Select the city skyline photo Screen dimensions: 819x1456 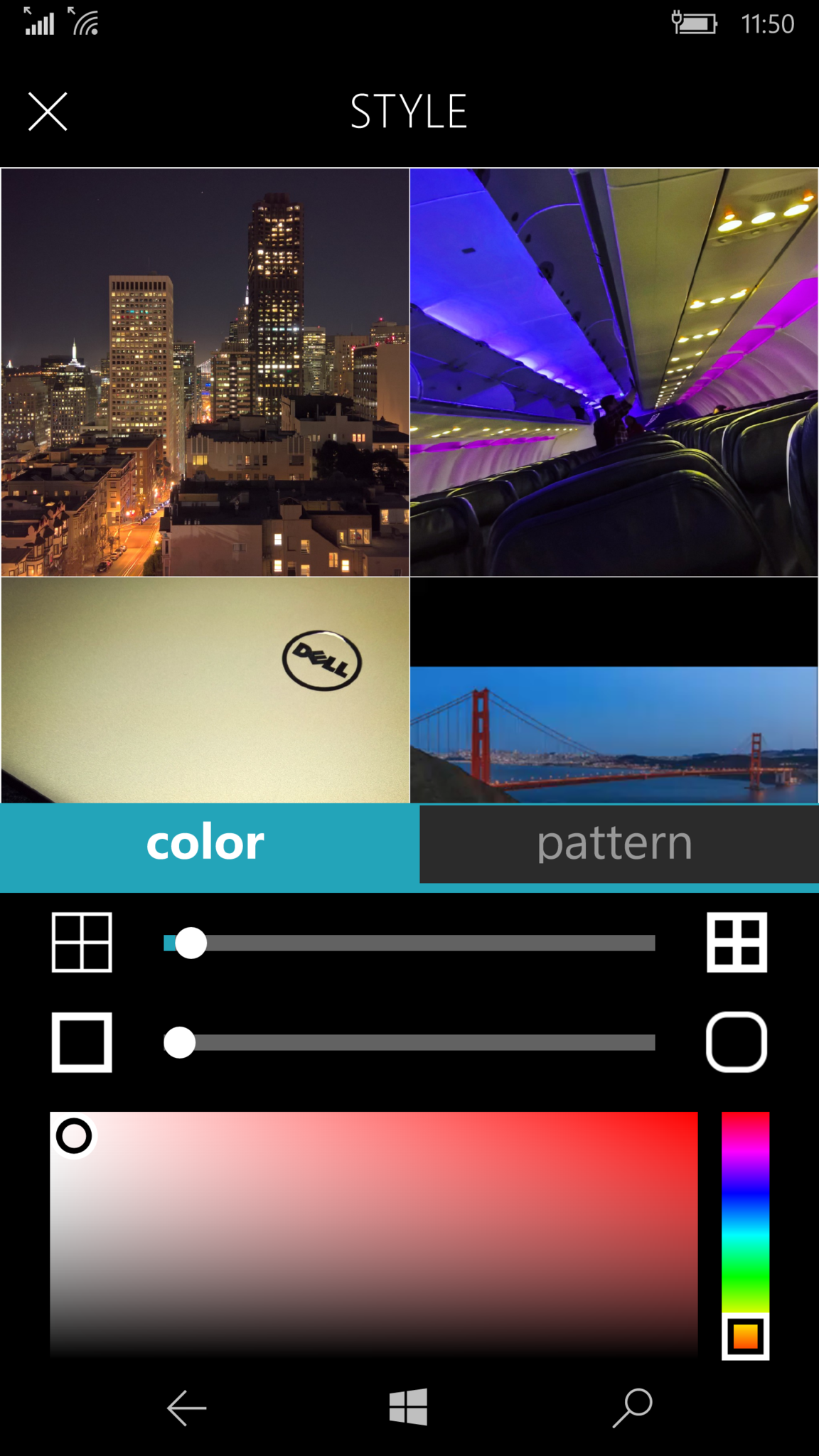205,370
